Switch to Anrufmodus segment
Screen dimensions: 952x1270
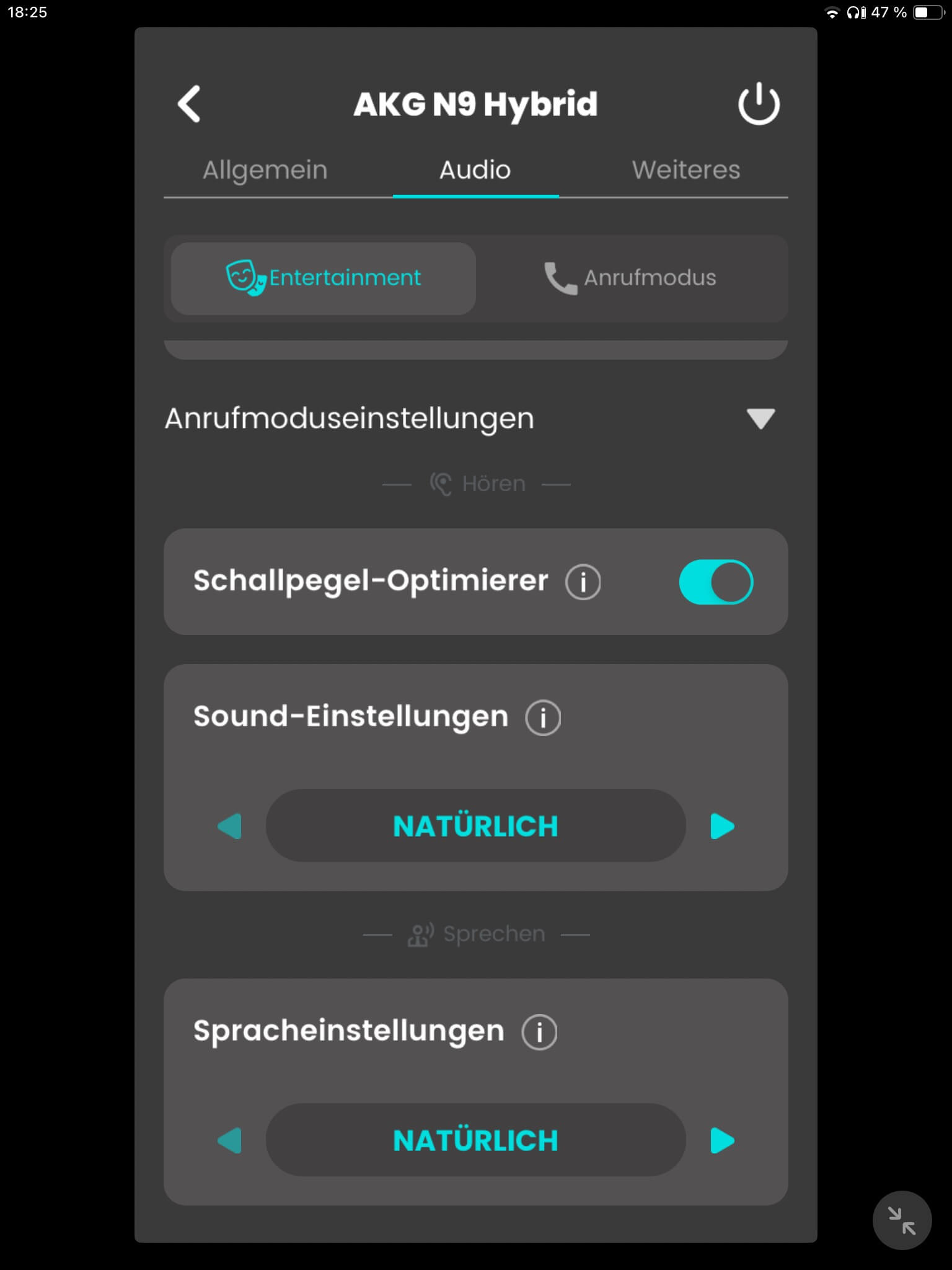coord(631,278)
